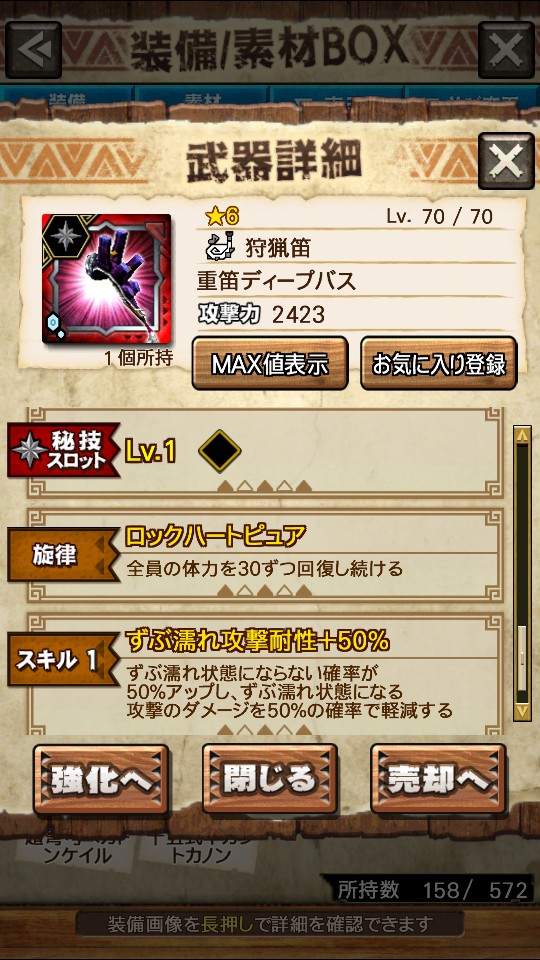Screen dimensions: 540x960
Task: Tap the empty 秘技スロット diamond
Action: click(x=220, y=451)
